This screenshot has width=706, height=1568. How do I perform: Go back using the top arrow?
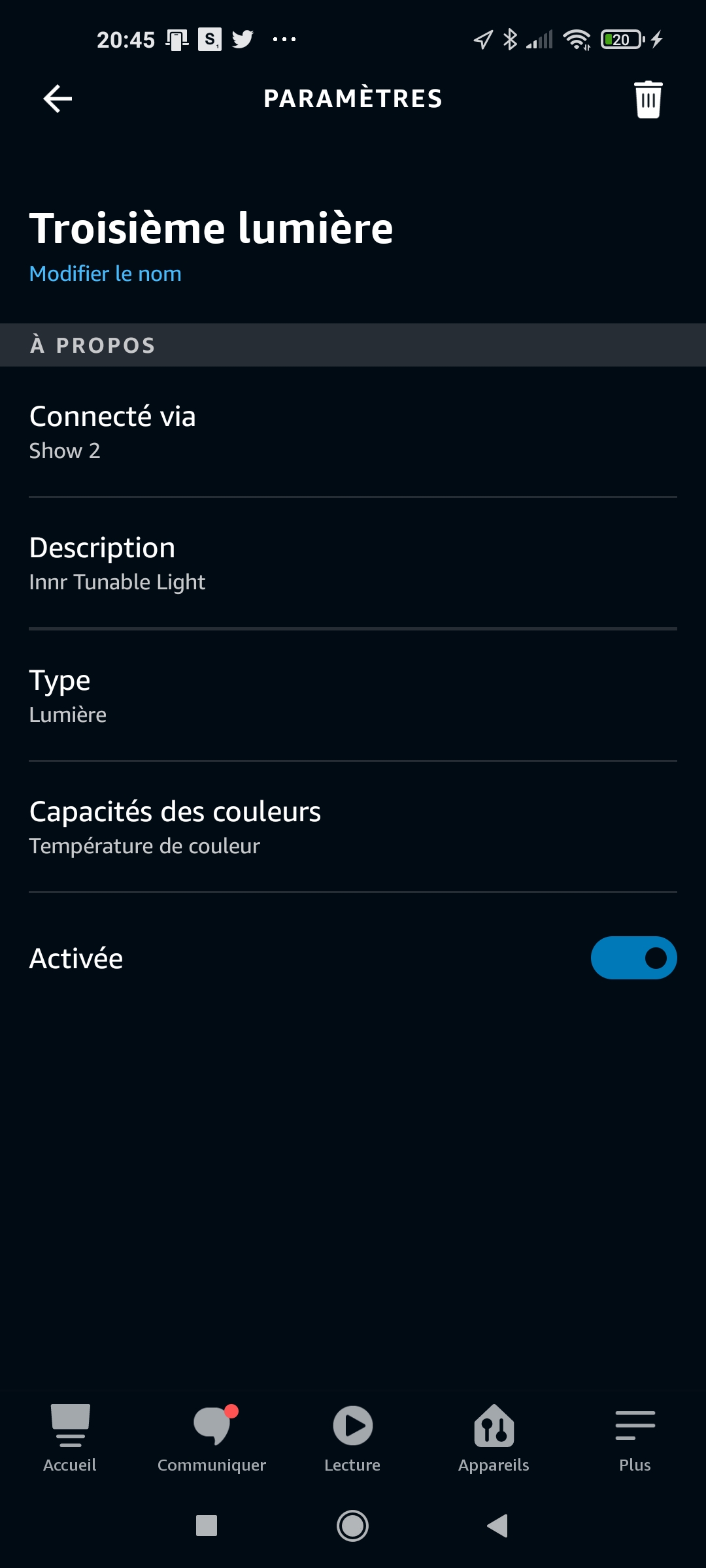pyautogui.click(x=58, y=99)
